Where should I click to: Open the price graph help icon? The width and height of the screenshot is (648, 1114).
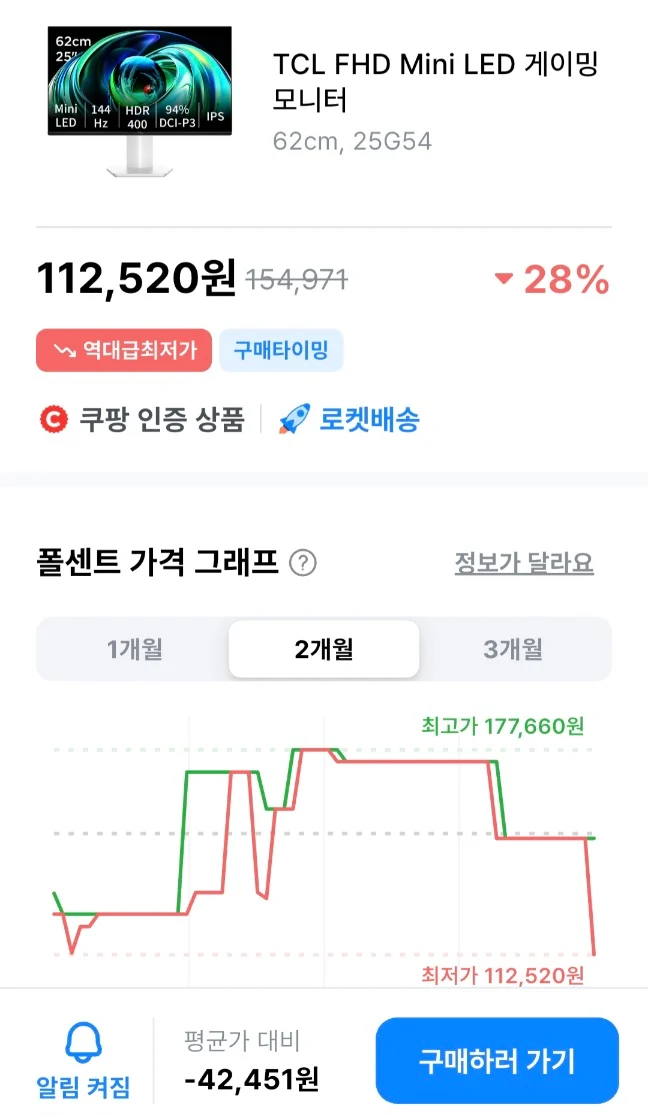303,563
